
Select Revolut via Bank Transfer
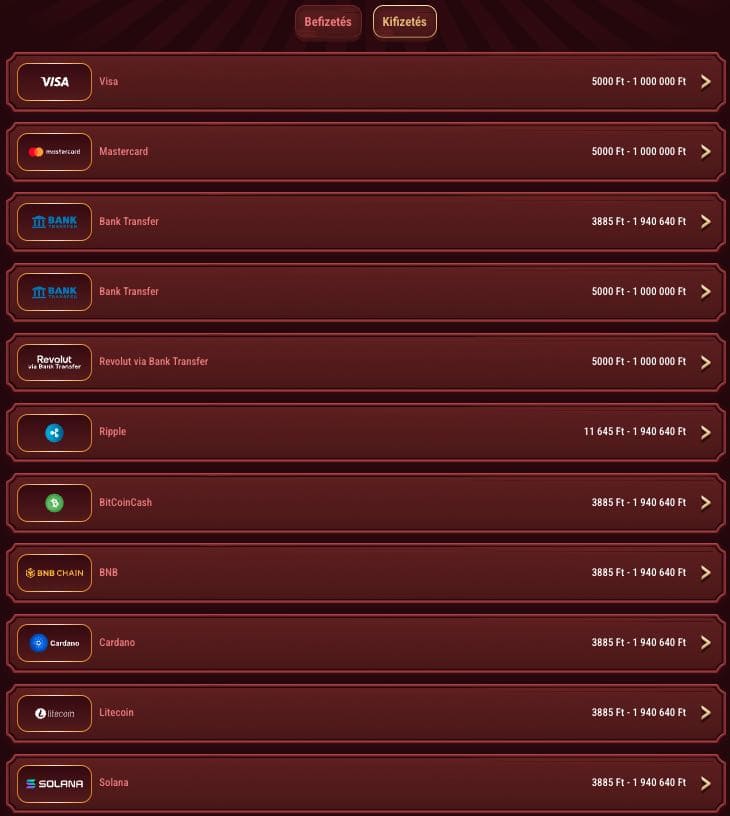click(x=364, y=362)
